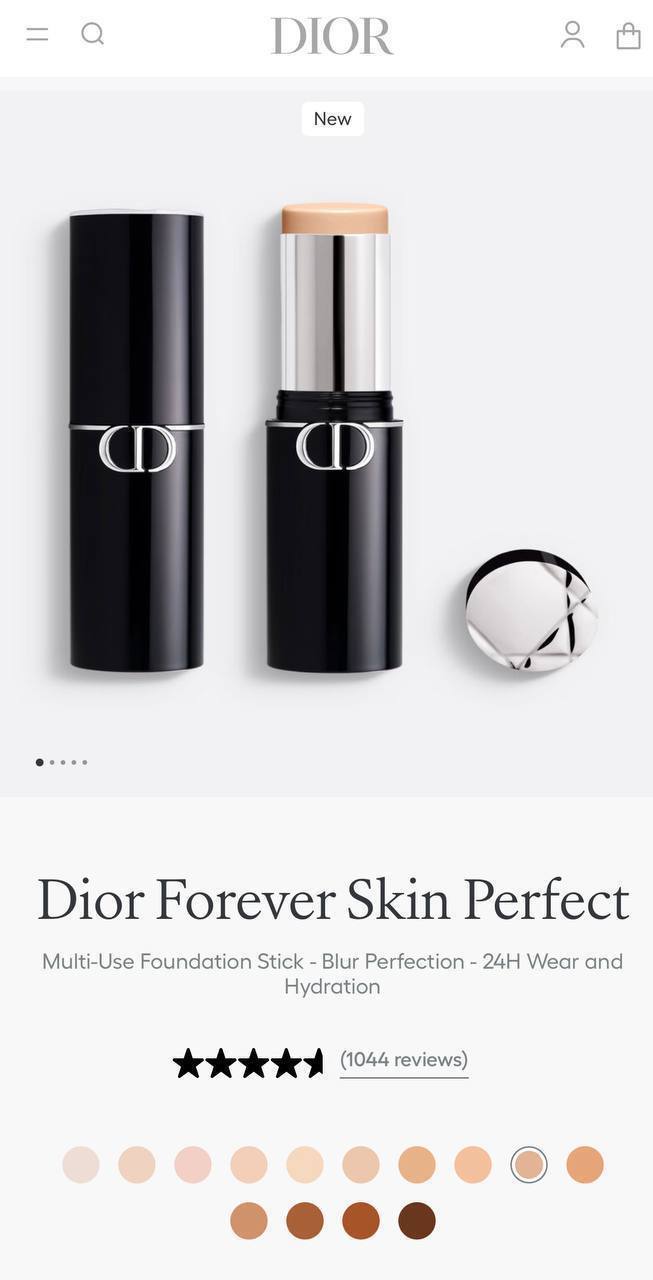Open the 1044 reviews link

coord(404,1060)
